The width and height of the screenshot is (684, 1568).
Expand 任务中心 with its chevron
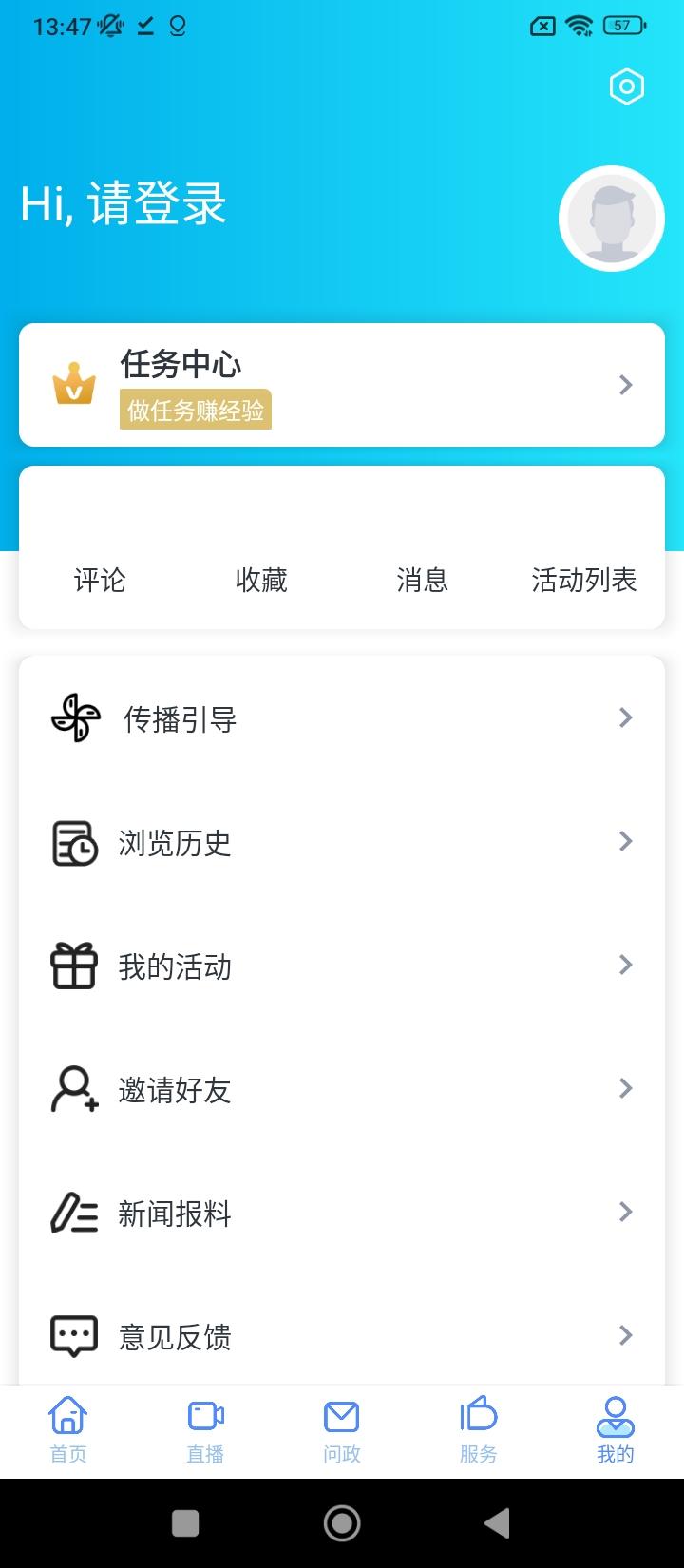[625, 385]
